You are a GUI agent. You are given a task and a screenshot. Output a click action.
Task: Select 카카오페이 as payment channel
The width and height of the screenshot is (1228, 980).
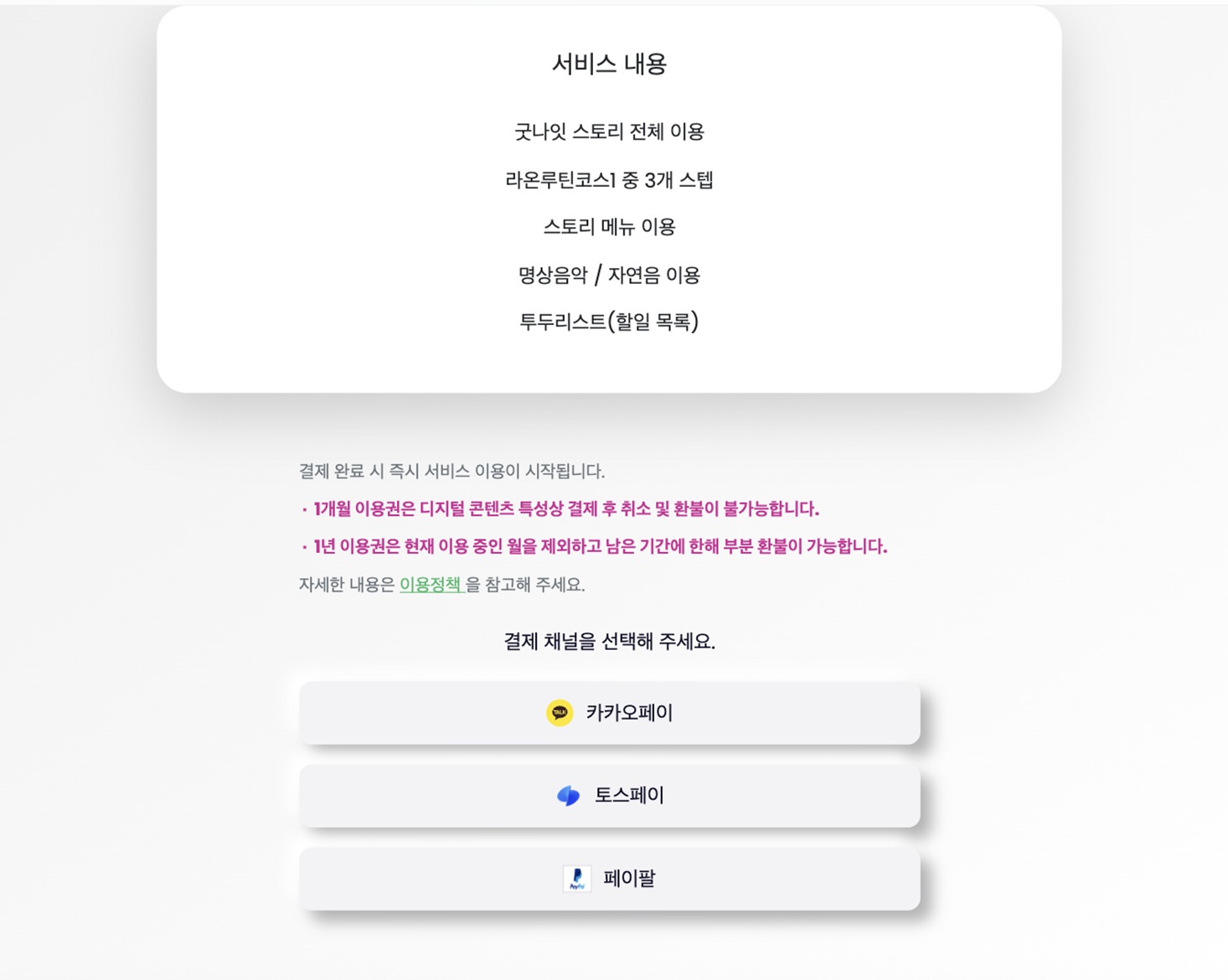pyautogui.click(x=610, y=713)
